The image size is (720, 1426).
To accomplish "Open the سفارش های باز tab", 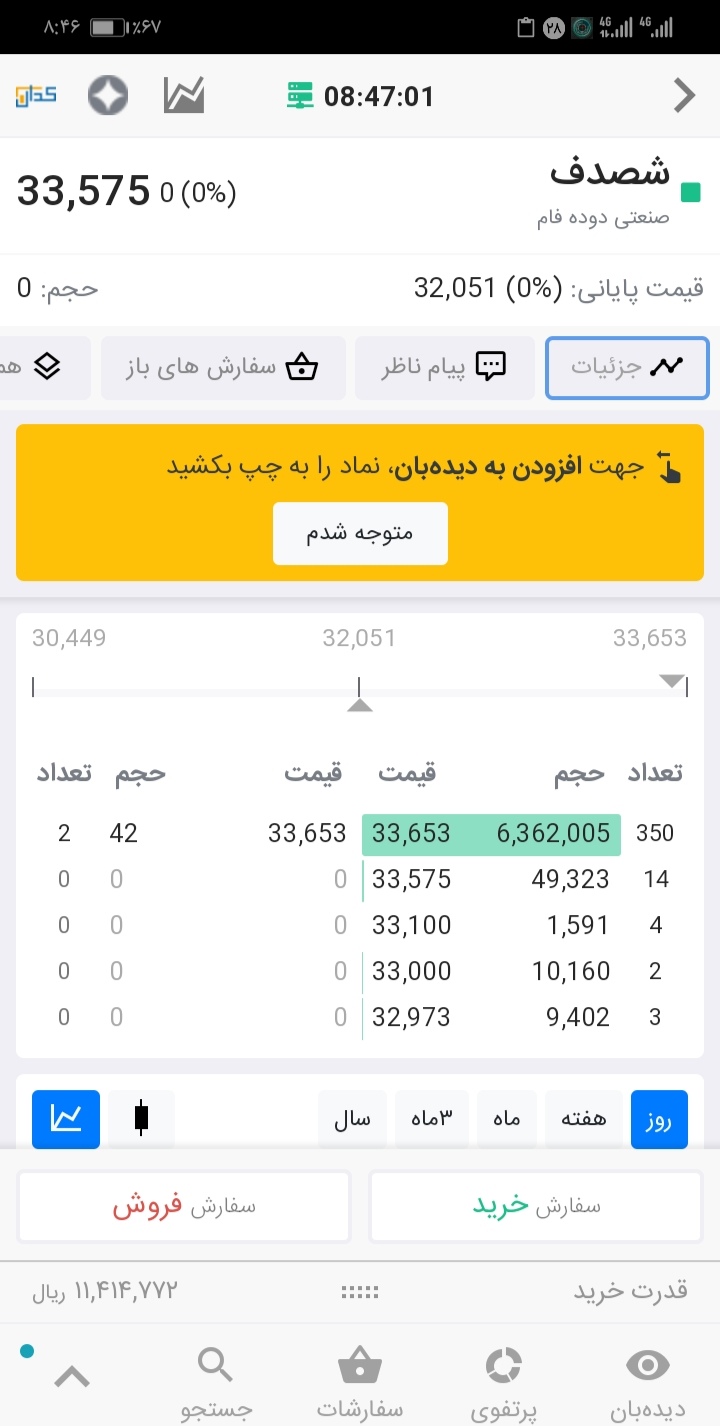I will 223,367.
